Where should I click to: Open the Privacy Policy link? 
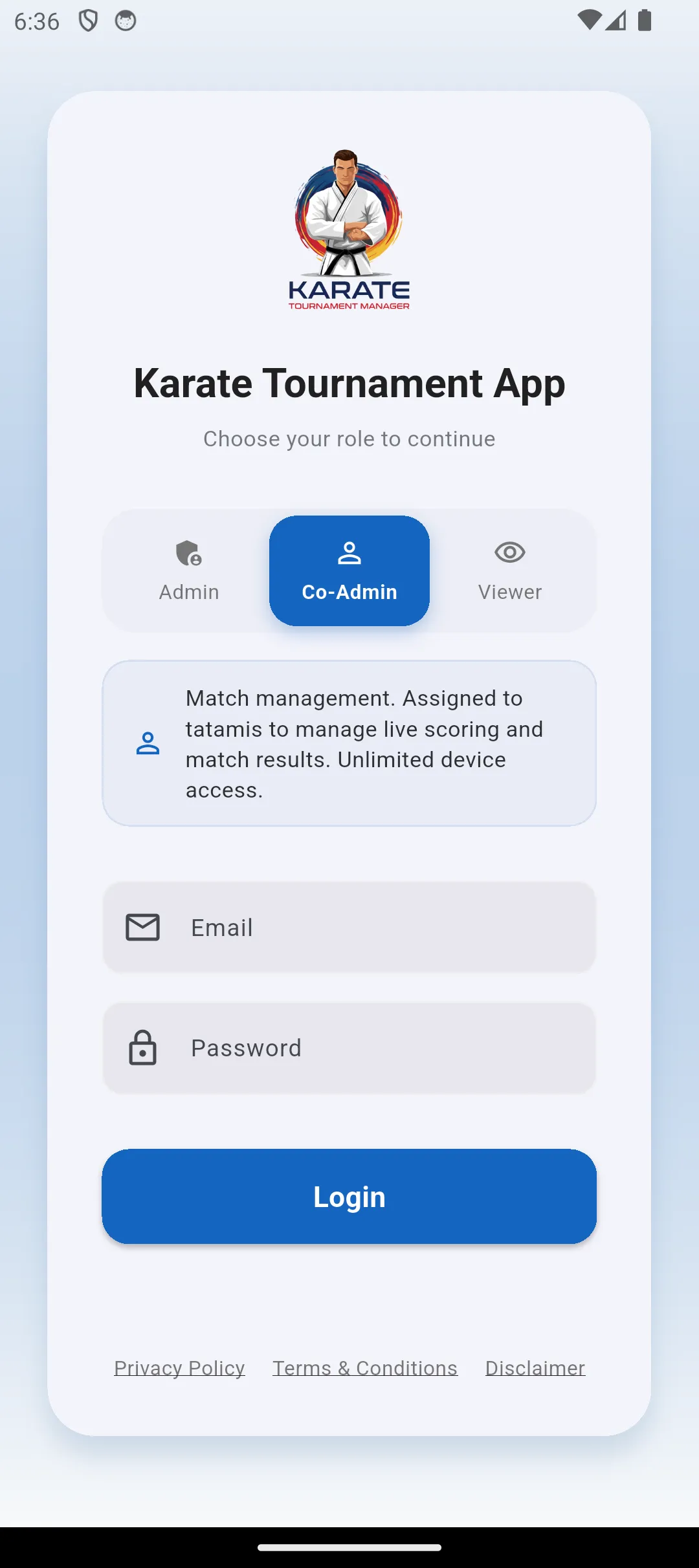pyautogui.click(x=179, y=1367)
